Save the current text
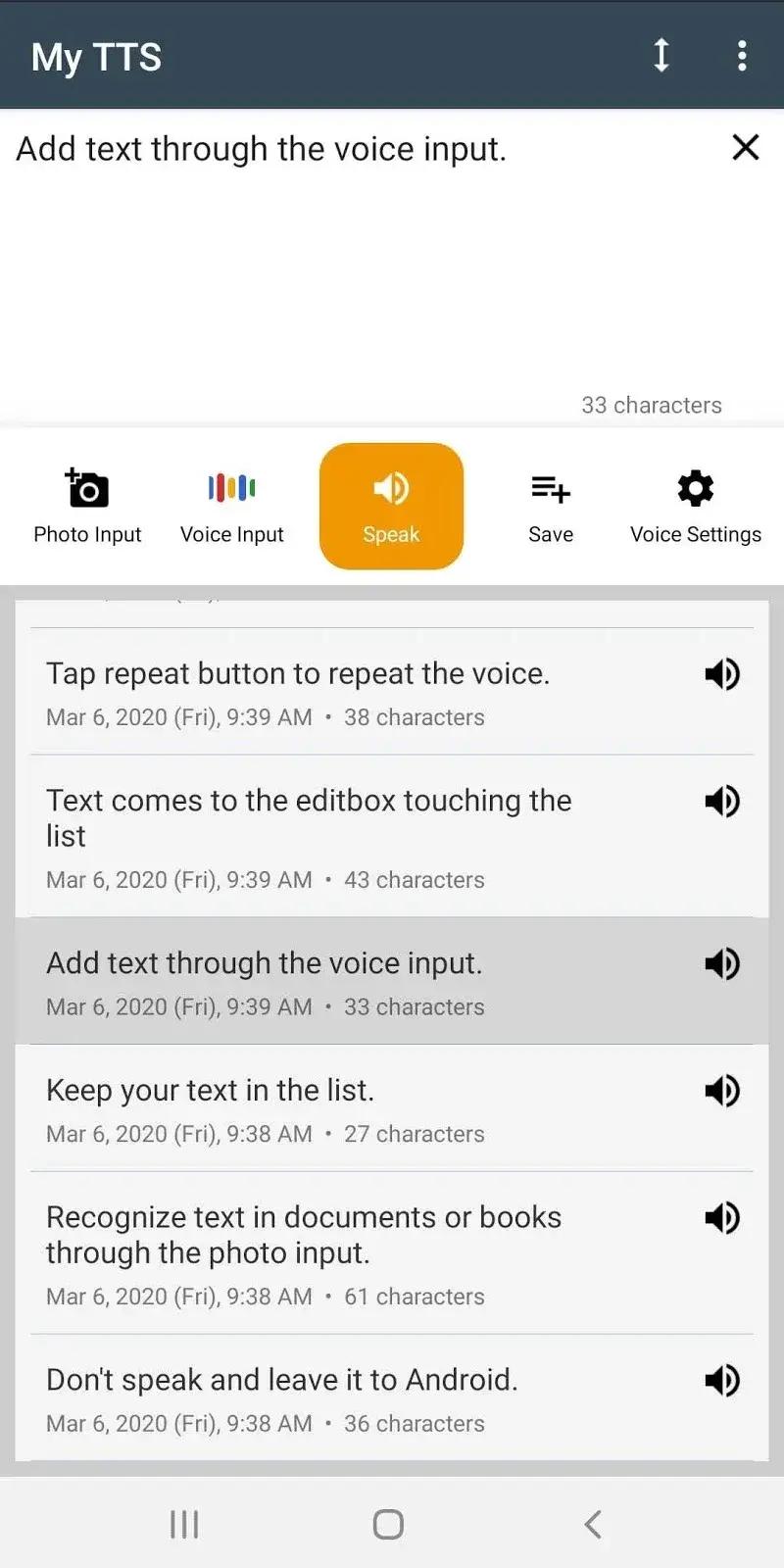 coord(550,505)
